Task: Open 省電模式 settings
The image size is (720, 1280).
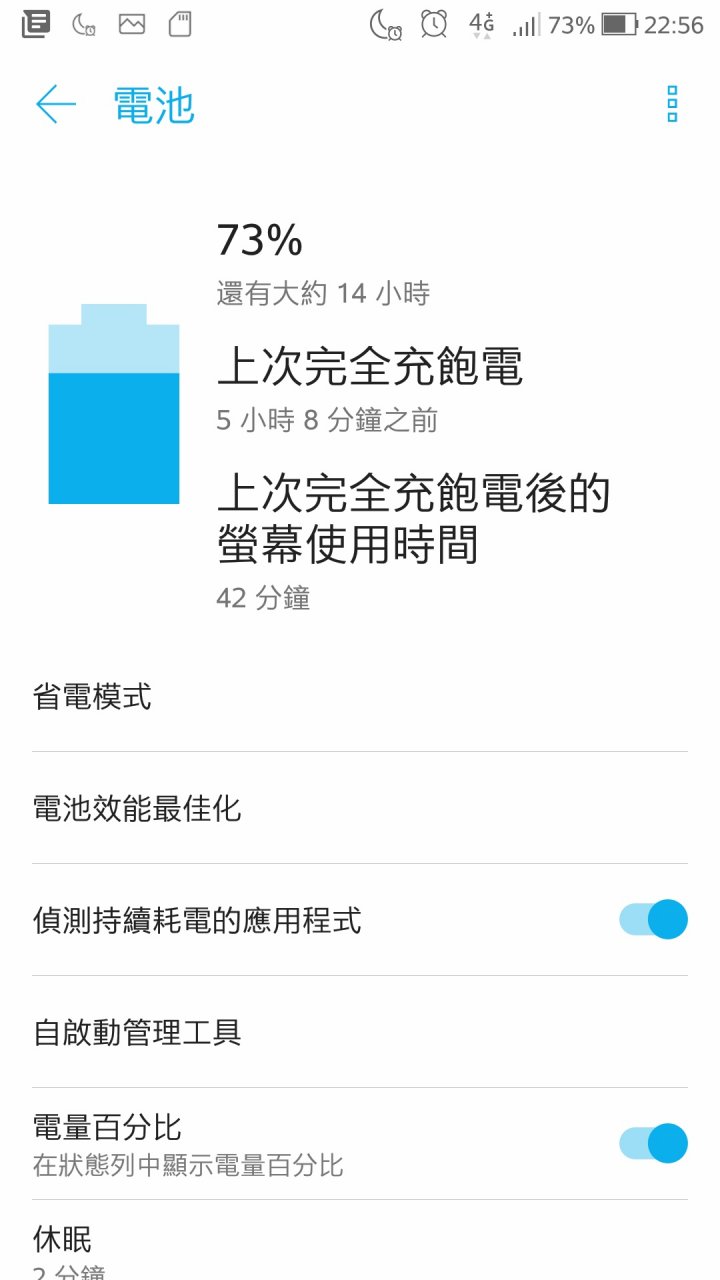Action: click(x=360, y=696)
